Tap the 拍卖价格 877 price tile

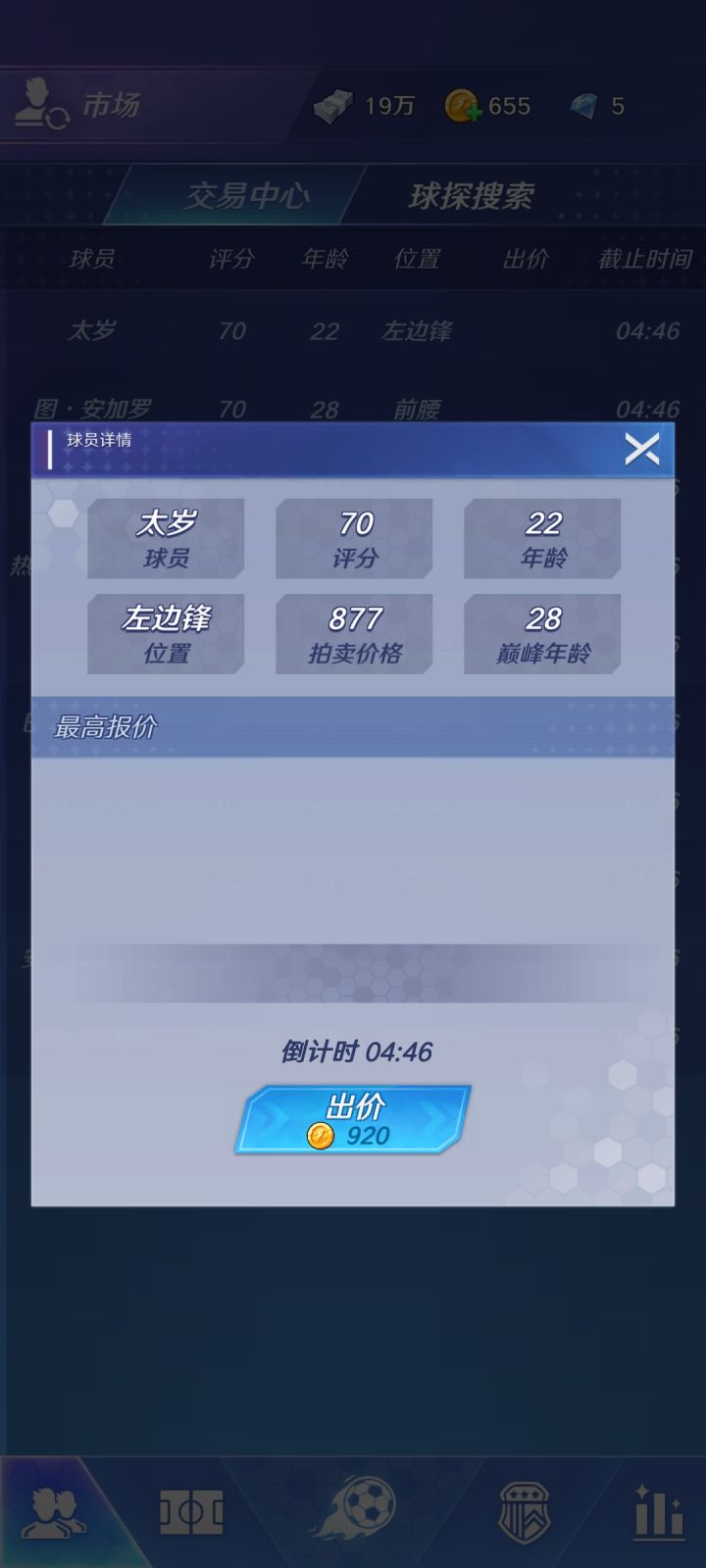(353, 632)
